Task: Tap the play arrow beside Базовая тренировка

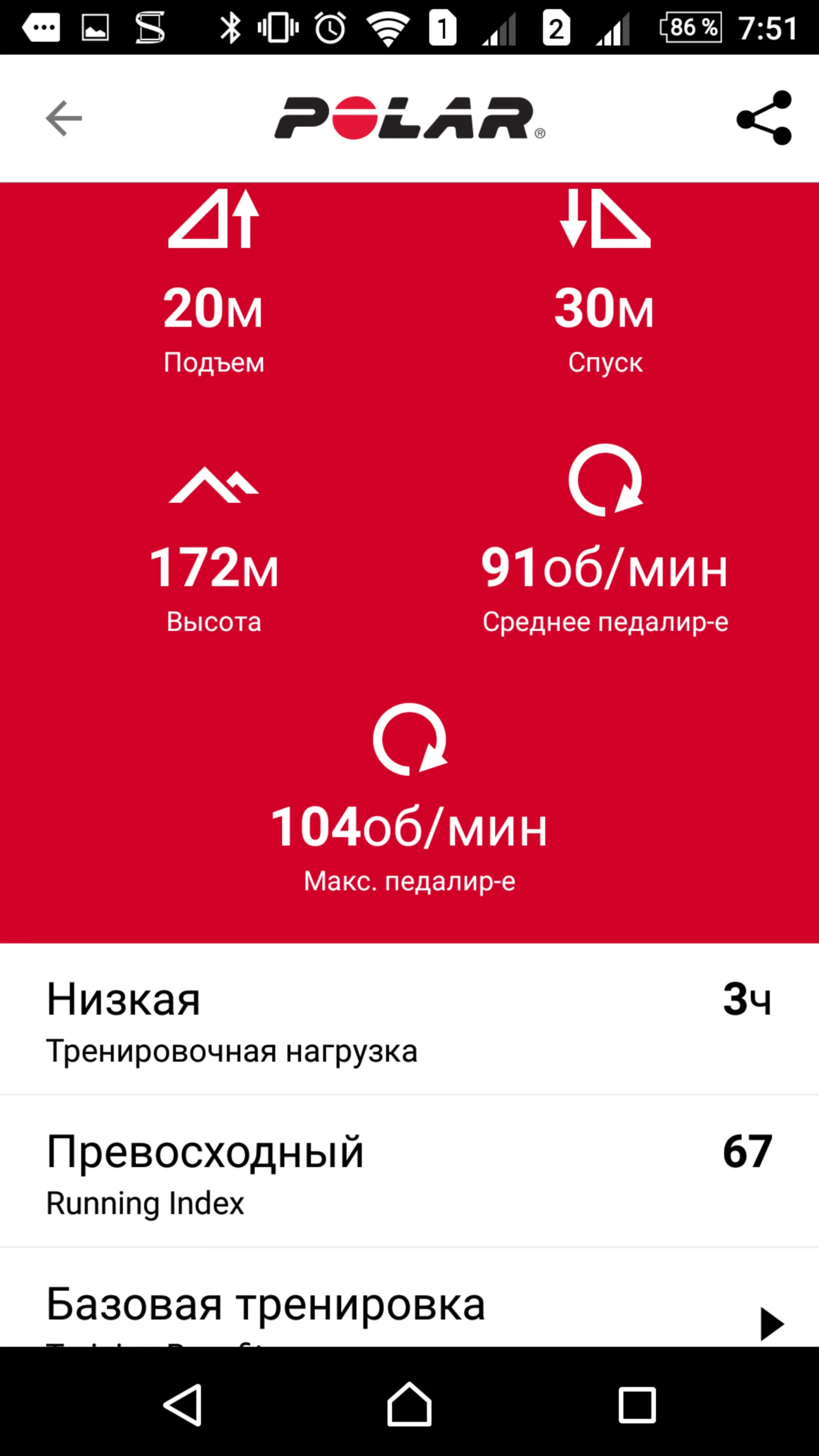Action: [772, 1324]
